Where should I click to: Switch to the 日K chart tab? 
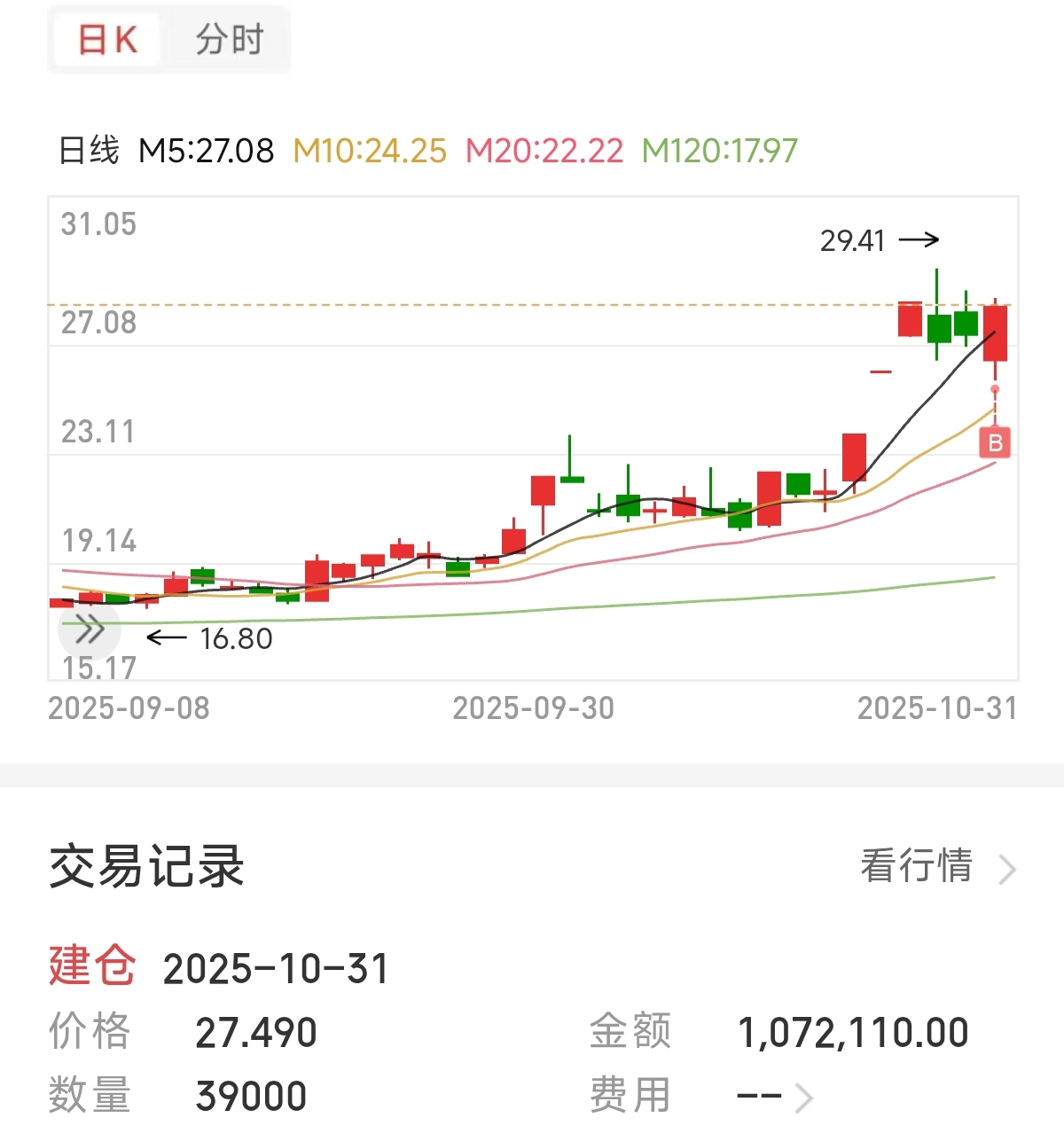point(107,40)
